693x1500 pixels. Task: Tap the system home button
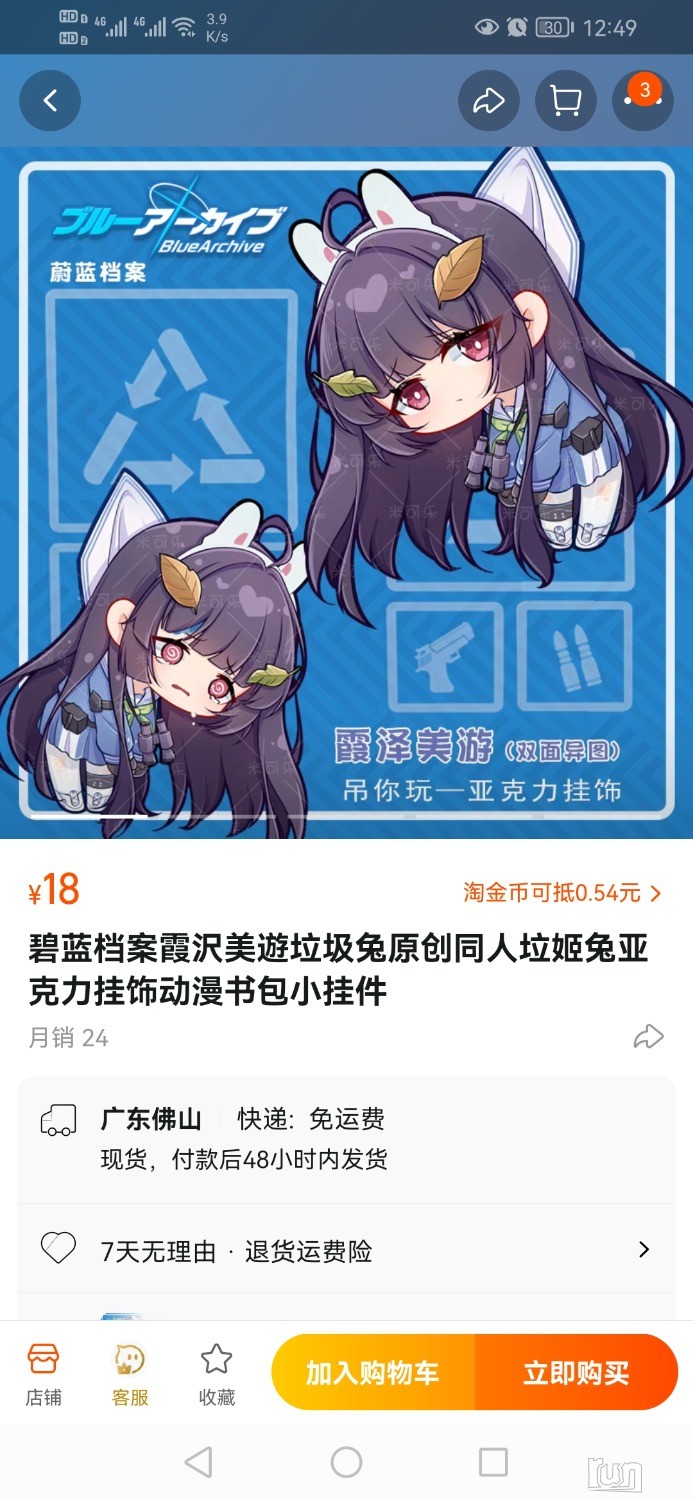pyautogui.click(x=346, y=1463)
